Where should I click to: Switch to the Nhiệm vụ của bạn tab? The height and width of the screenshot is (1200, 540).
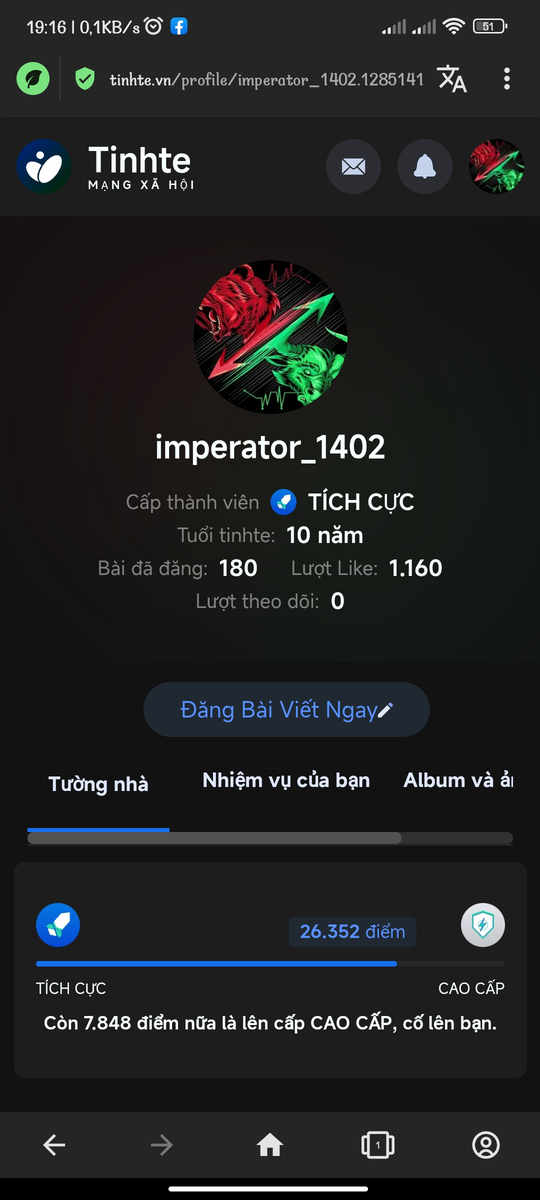point(286,781)
